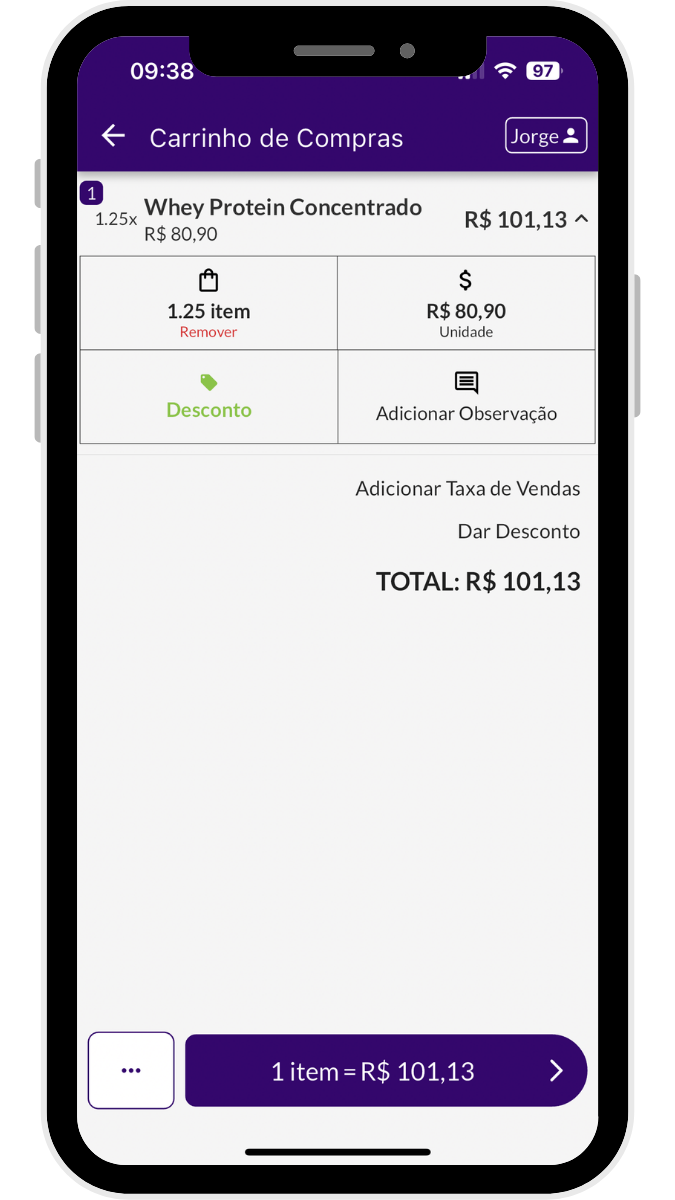The width and height of the screenshot is (675, 1200).
Task: Tap Remover to delete the item
Action: [x=208, y=332]
